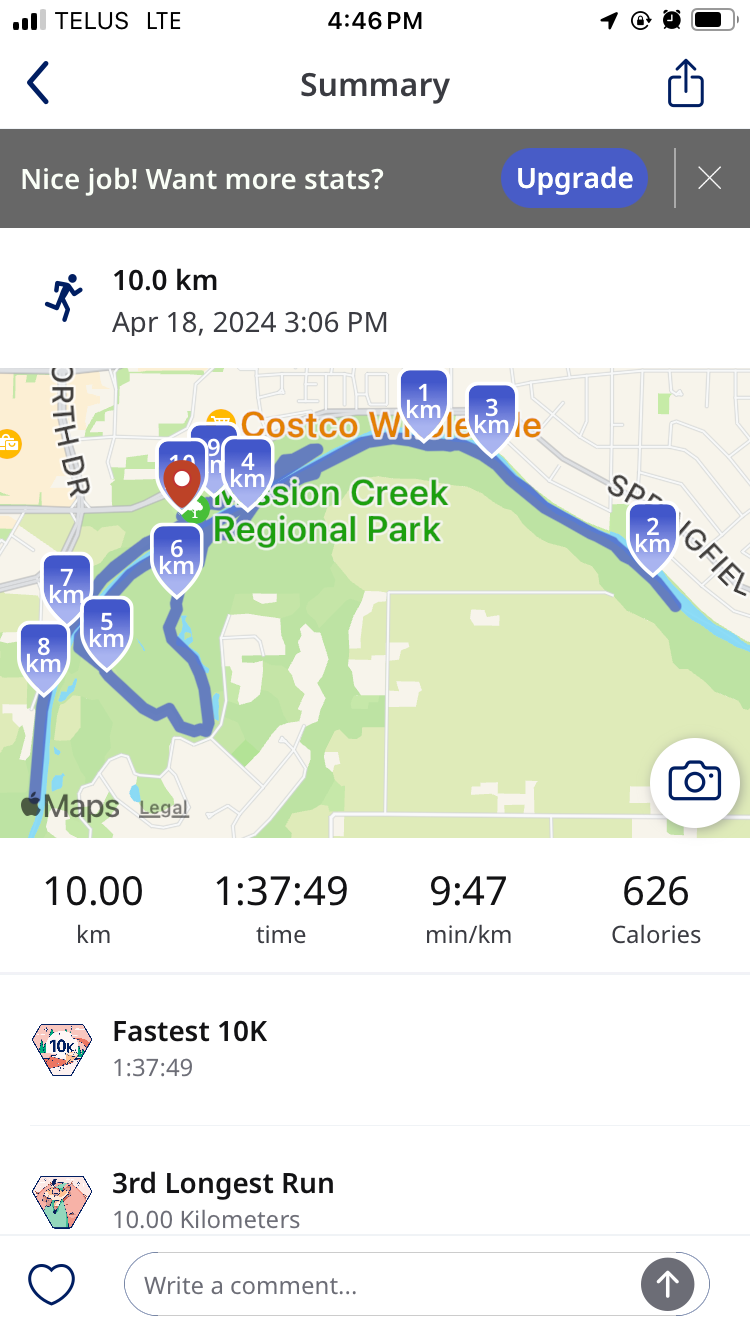Share this workout summary

click(x=686, y=84)
